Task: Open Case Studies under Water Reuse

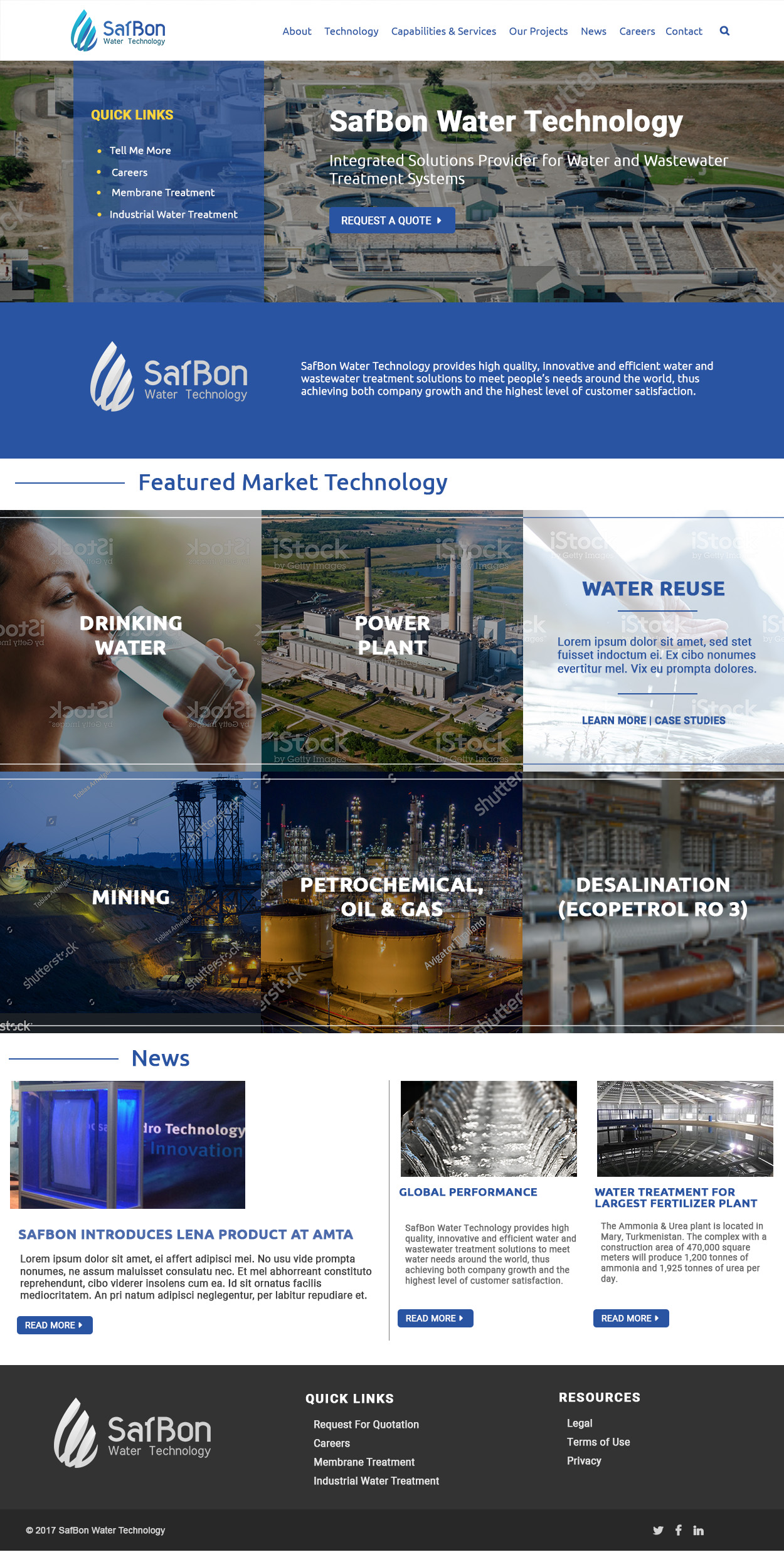Action: [690, 720]
